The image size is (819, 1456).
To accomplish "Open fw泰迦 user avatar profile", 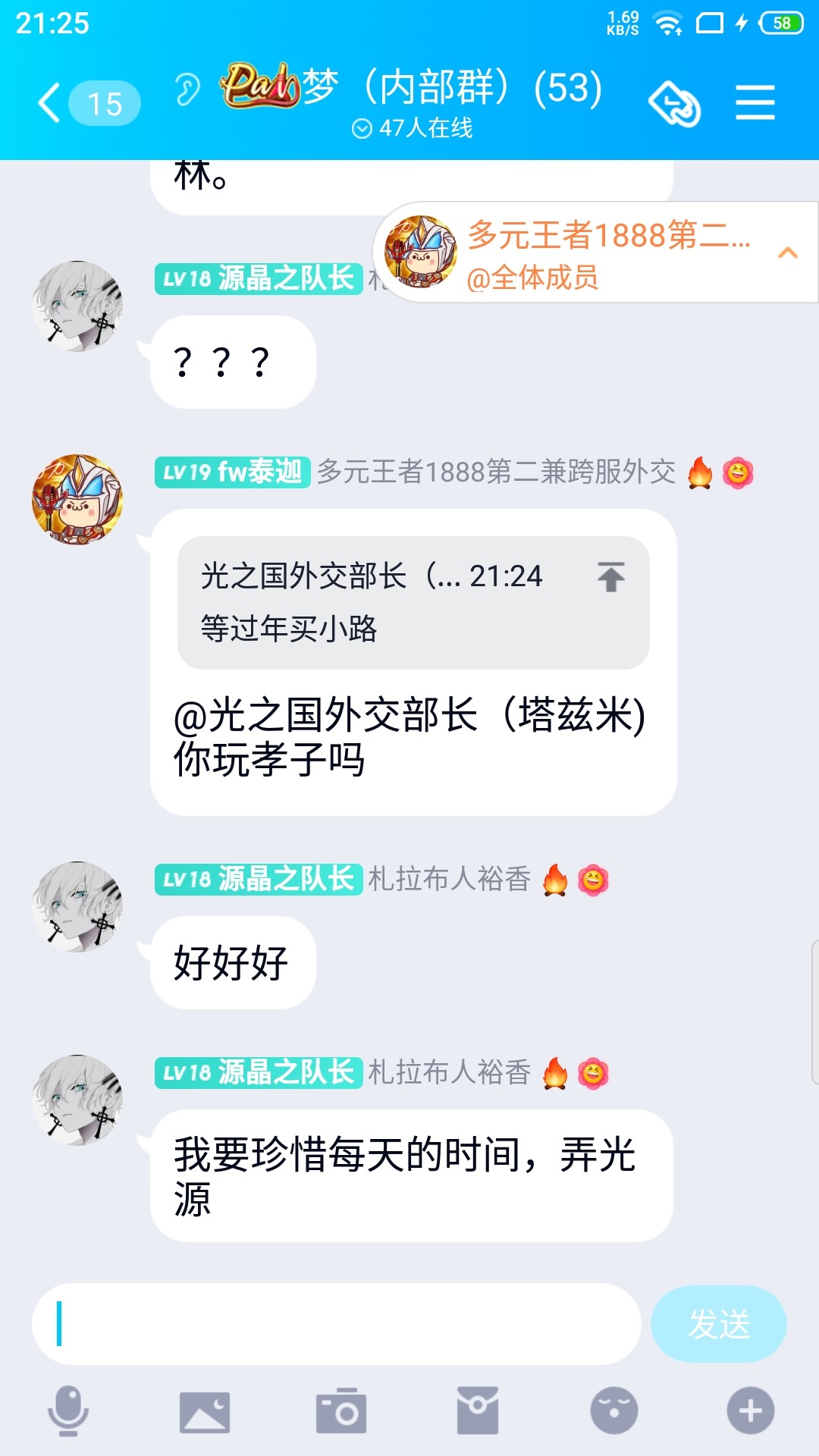I will click(x=77, y=499).
